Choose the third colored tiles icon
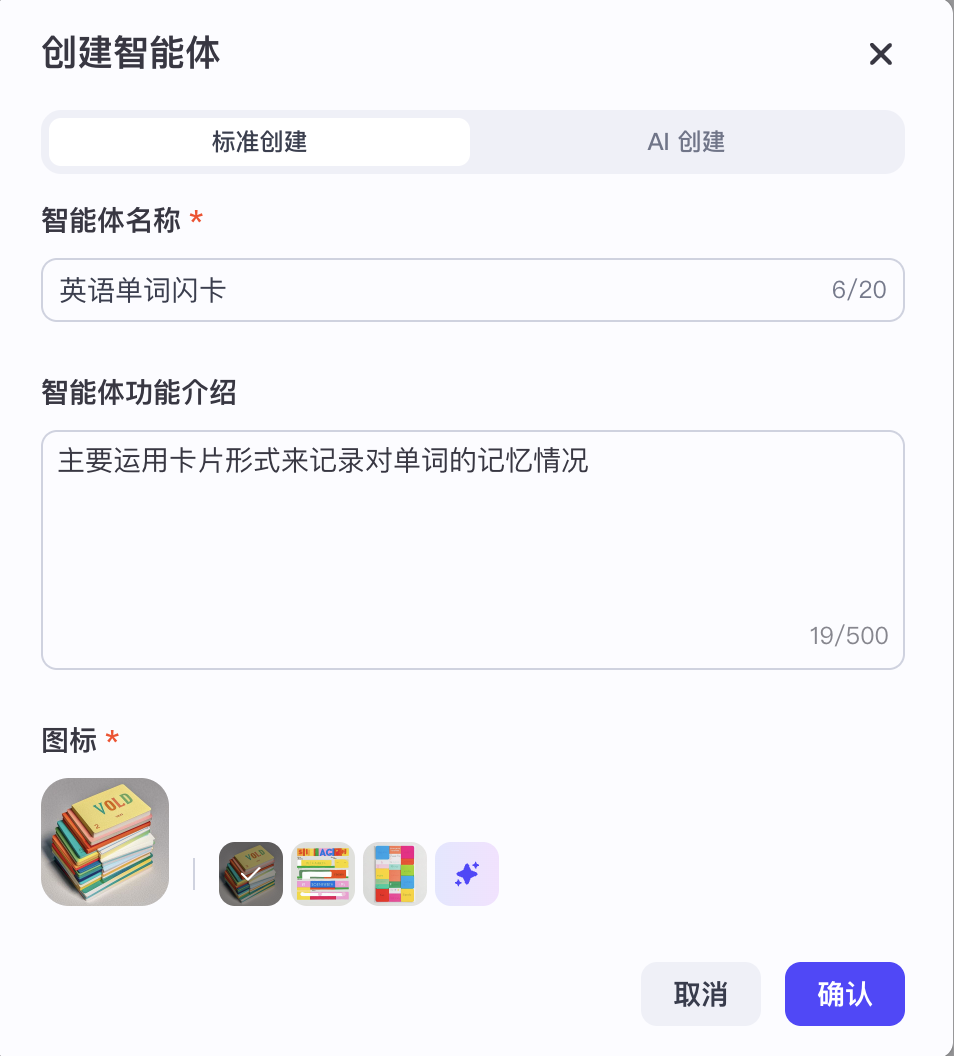The width and height of the screenshot is (954, 1056). [x=395, y=873]
